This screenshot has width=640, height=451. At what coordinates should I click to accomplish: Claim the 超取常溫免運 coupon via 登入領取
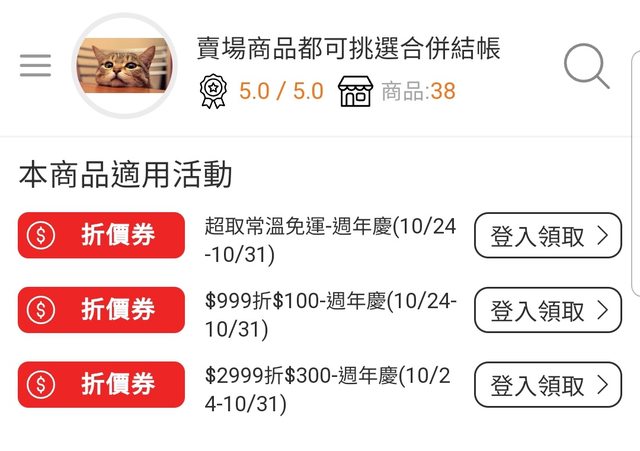point(548,236)
